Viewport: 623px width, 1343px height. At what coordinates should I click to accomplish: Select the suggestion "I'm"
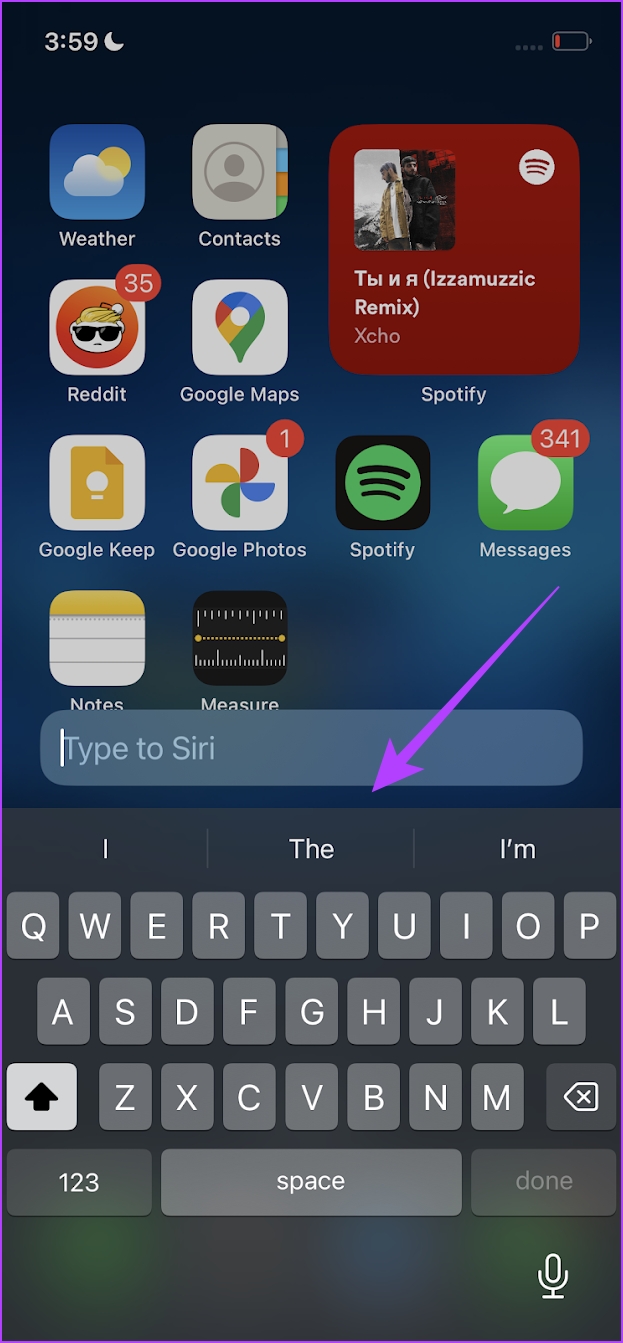pos(517,849)
